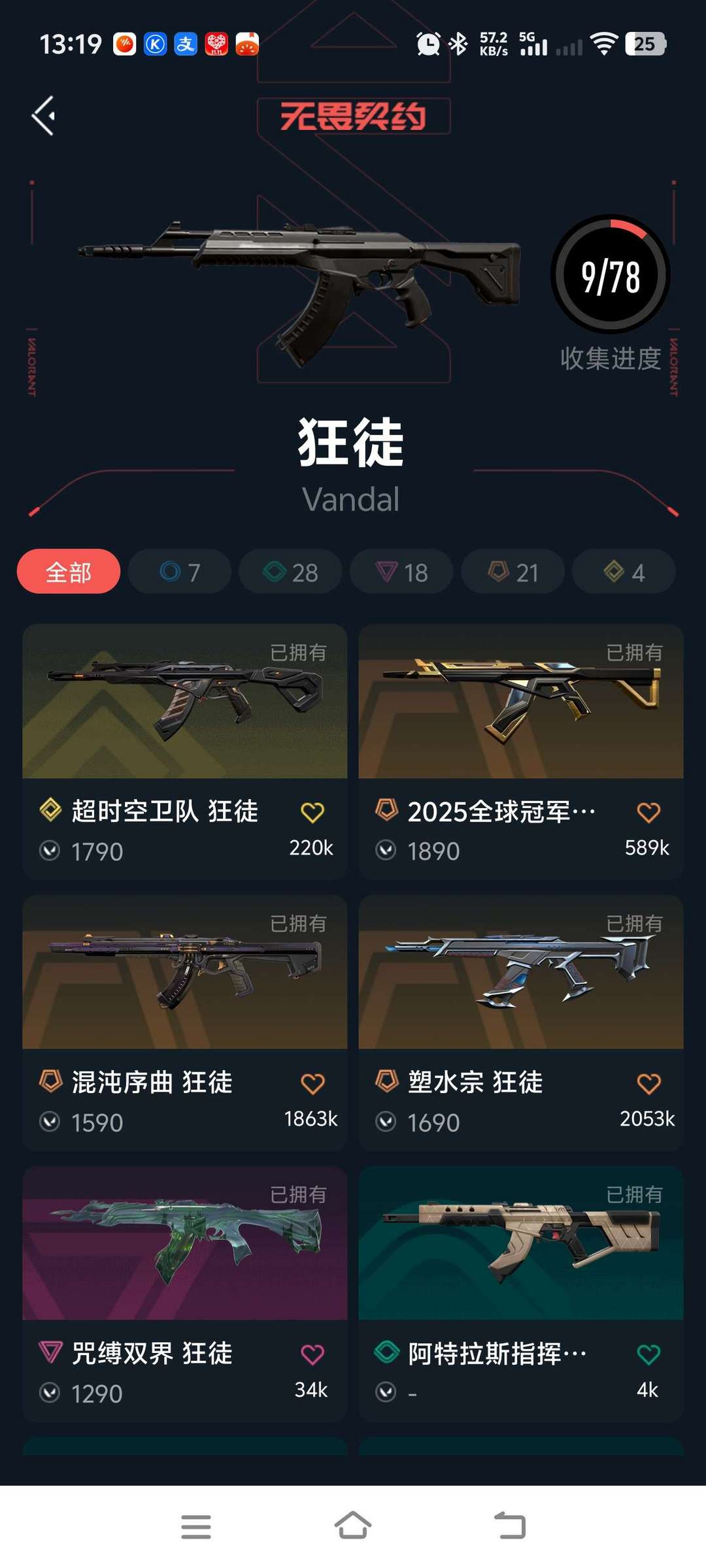Favorite the 混沌序曲 狂徒 skin
706x1568 pixels.
tap(312, 1083)
